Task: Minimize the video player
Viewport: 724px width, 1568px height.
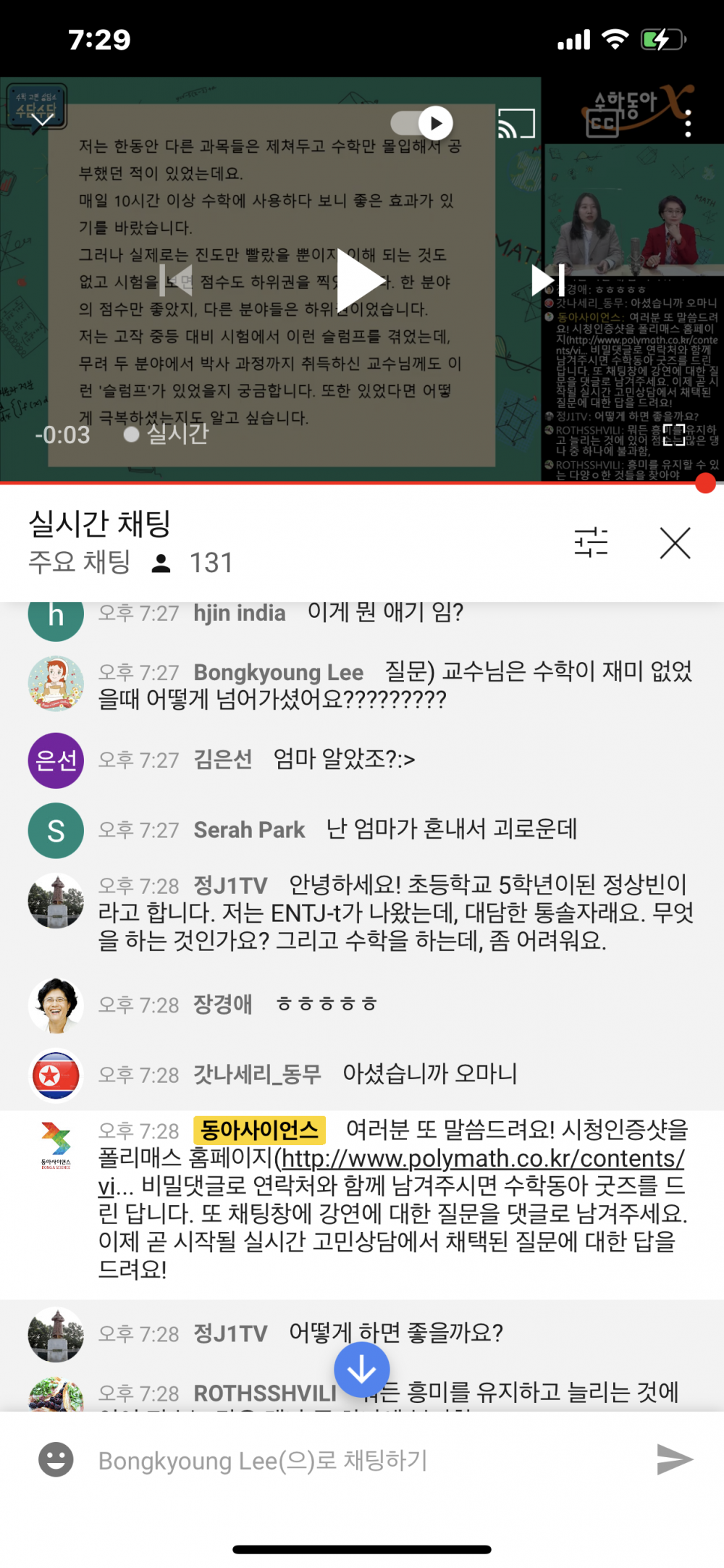Action: (x=42, y=120)
